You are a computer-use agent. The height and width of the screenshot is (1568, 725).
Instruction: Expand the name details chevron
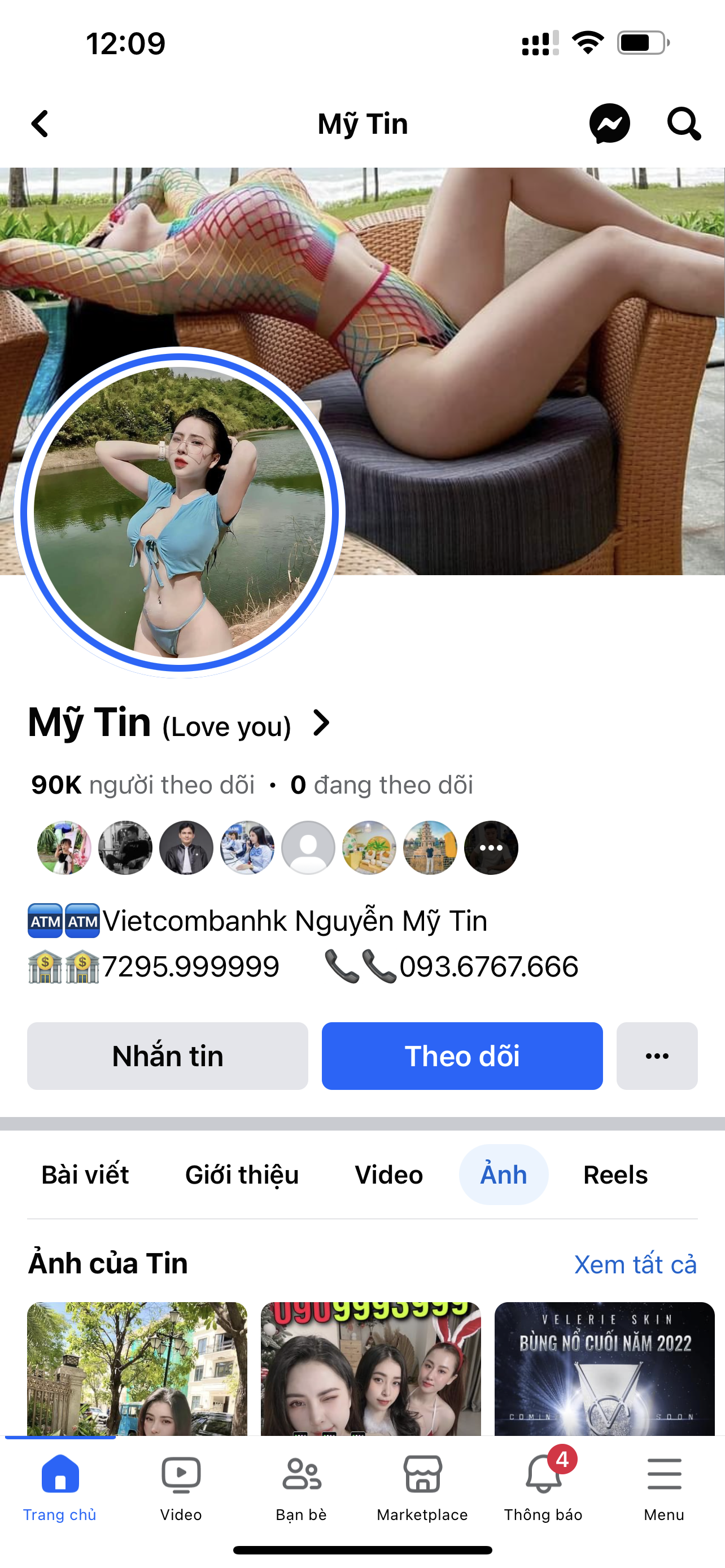[321, 723]
